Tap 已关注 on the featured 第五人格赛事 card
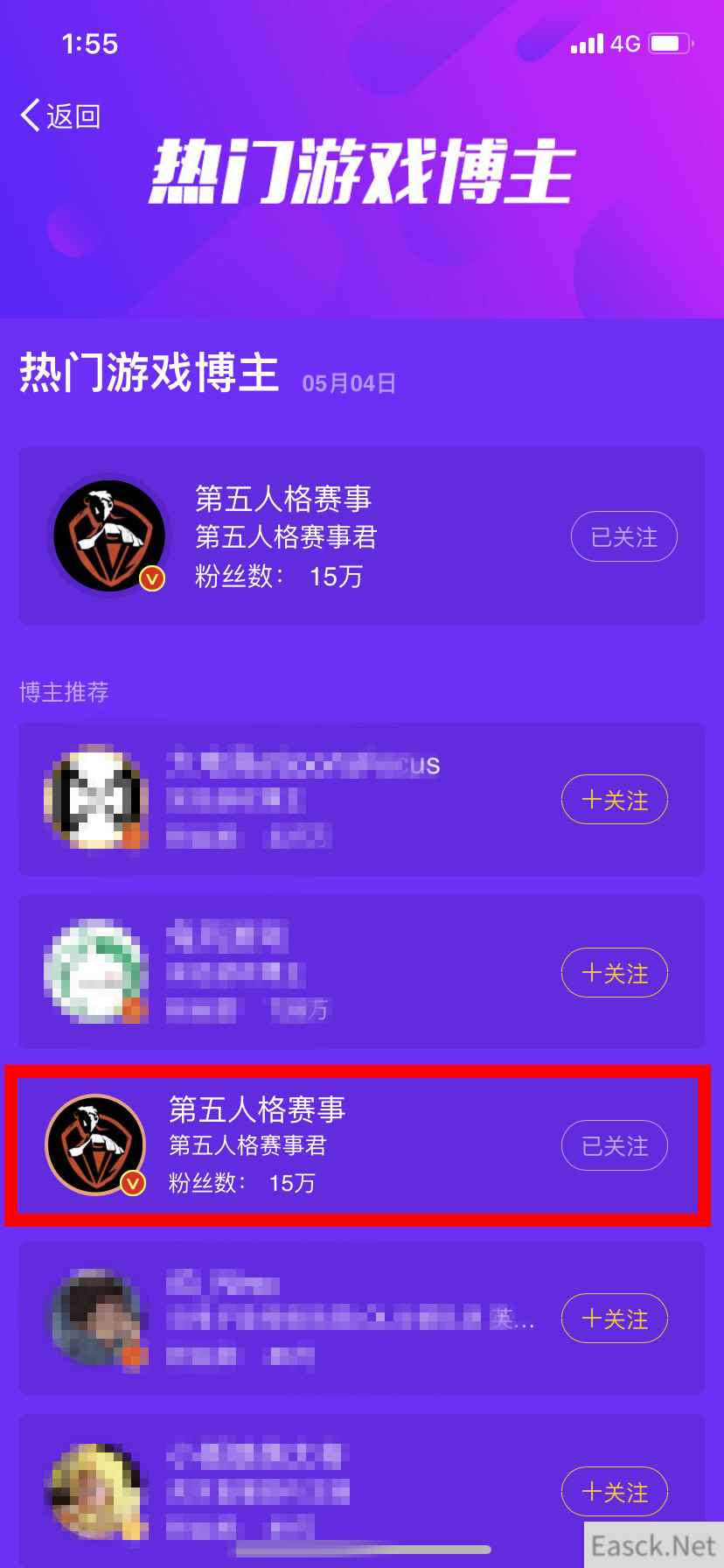The width and height of the screenshot is (724, 1568). [623, 537]
